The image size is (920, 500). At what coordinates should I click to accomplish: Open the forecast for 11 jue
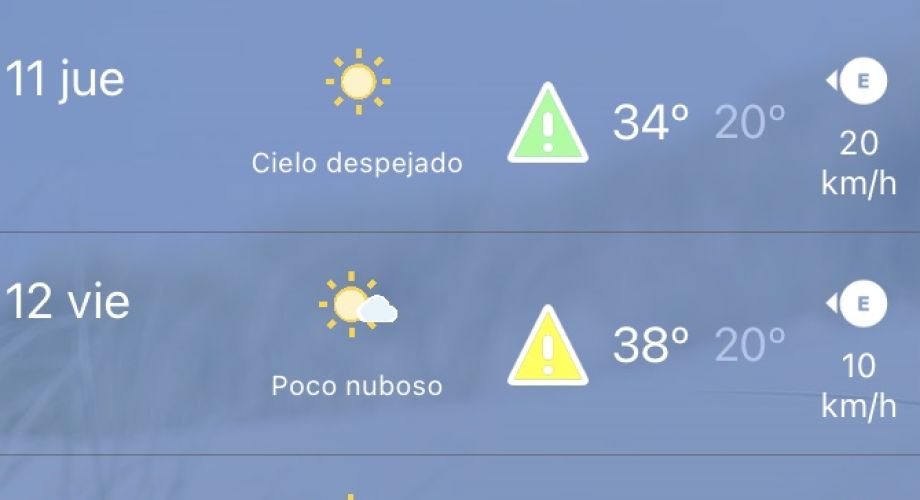click(66, 80)
